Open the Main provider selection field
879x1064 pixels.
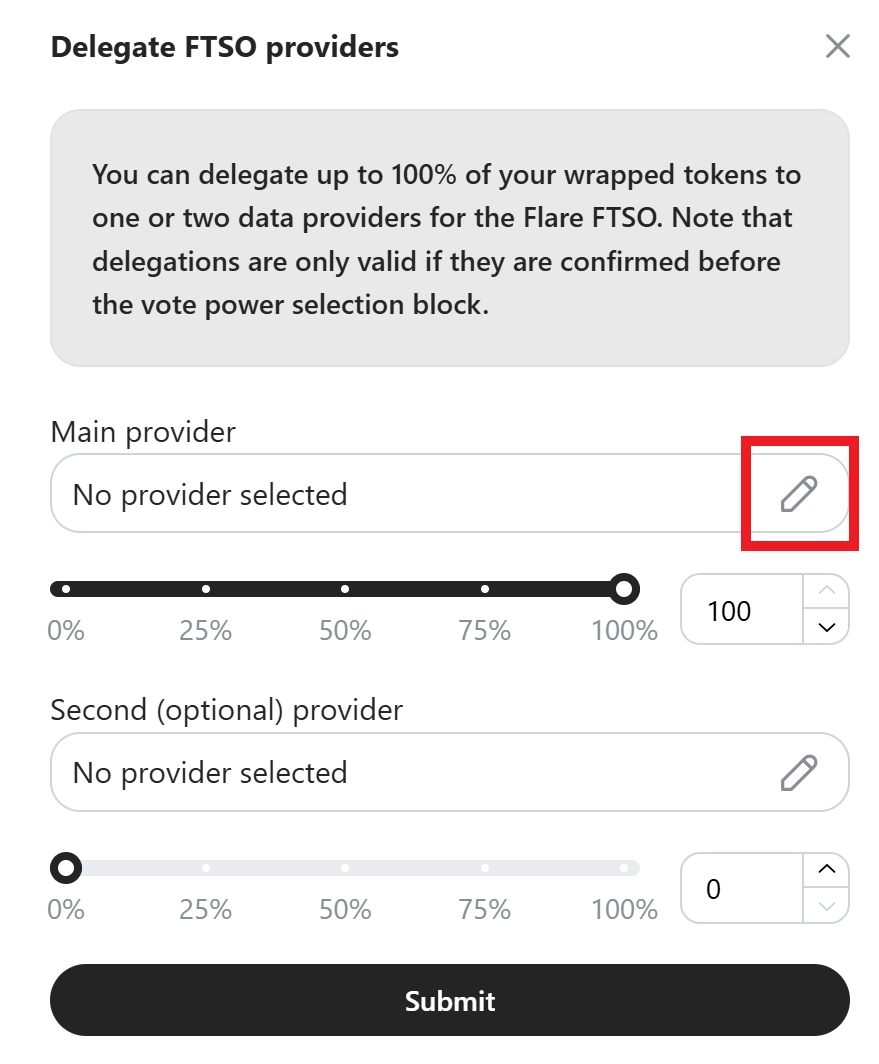(x=400, y=494)
